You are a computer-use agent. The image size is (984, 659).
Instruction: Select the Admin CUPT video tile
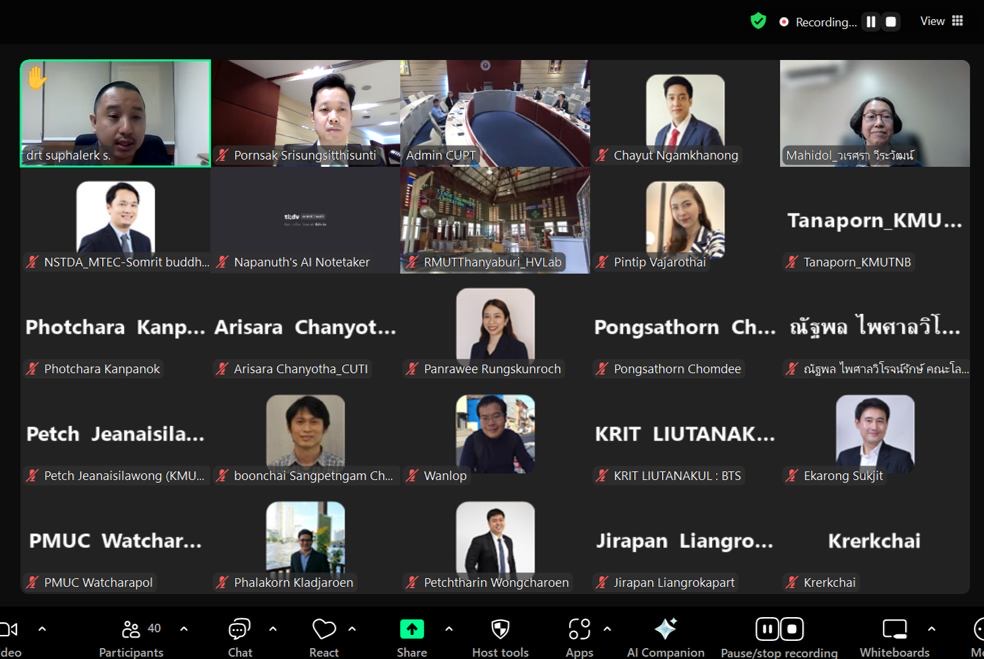(x=495, y=112)
